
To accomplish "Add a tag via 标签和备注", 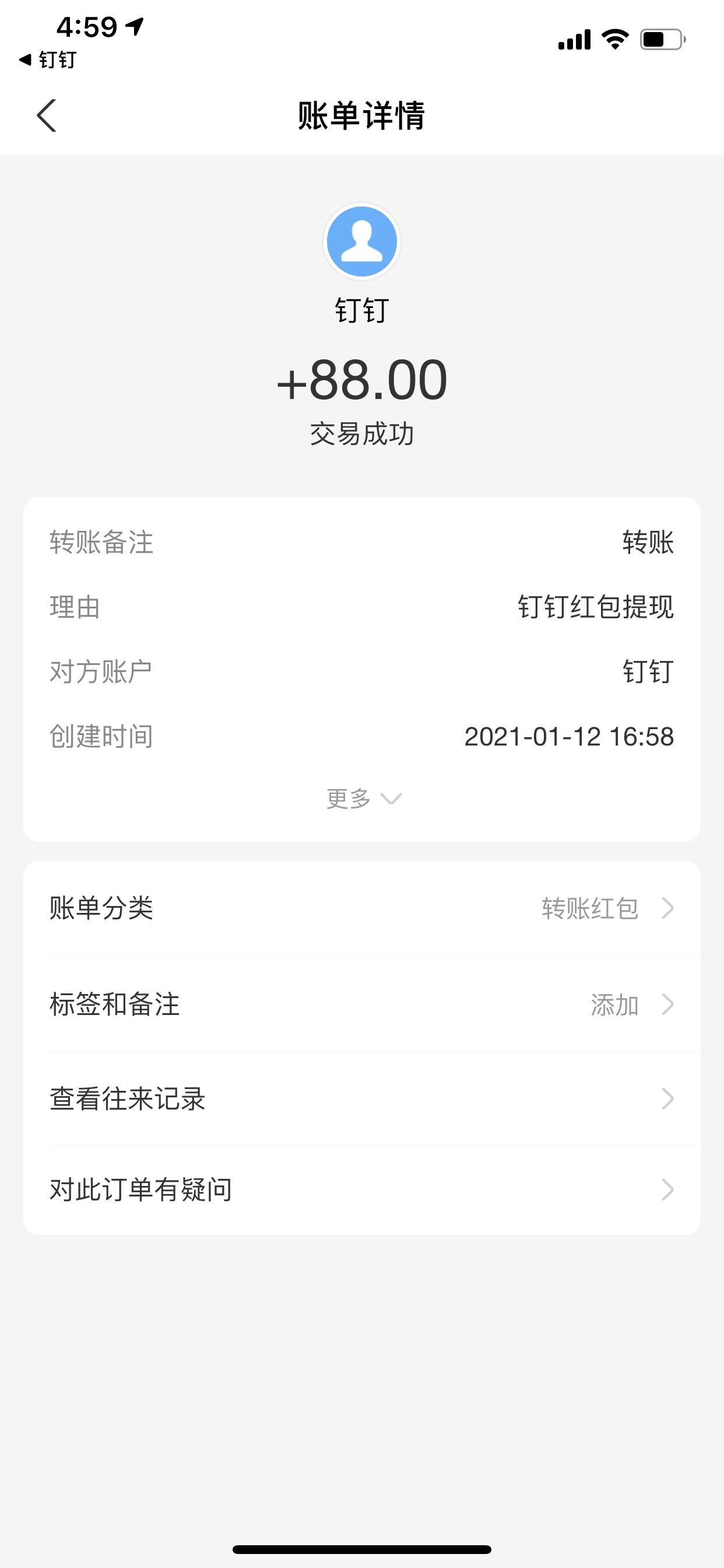I will [361, 1005].
